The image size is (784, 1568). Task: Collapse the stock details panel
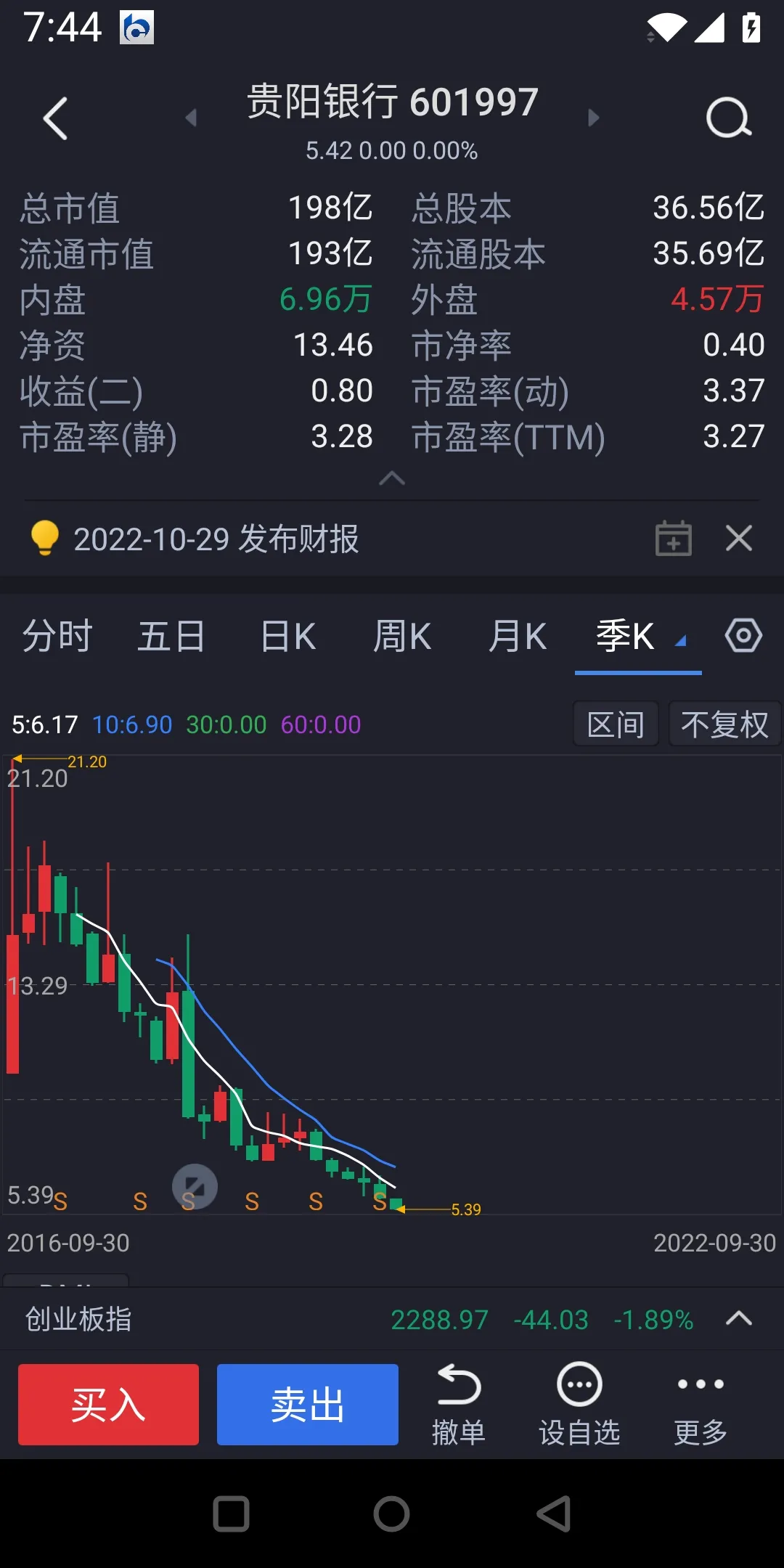[x=392, y=478]
